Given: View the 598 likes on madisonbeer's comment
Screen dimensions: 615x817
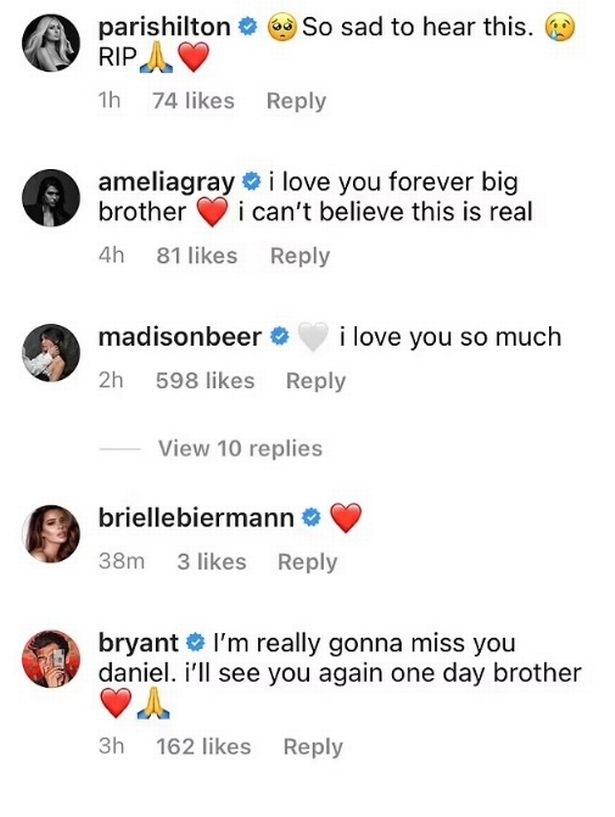Looking at the screenshot, I should (205, 381).
